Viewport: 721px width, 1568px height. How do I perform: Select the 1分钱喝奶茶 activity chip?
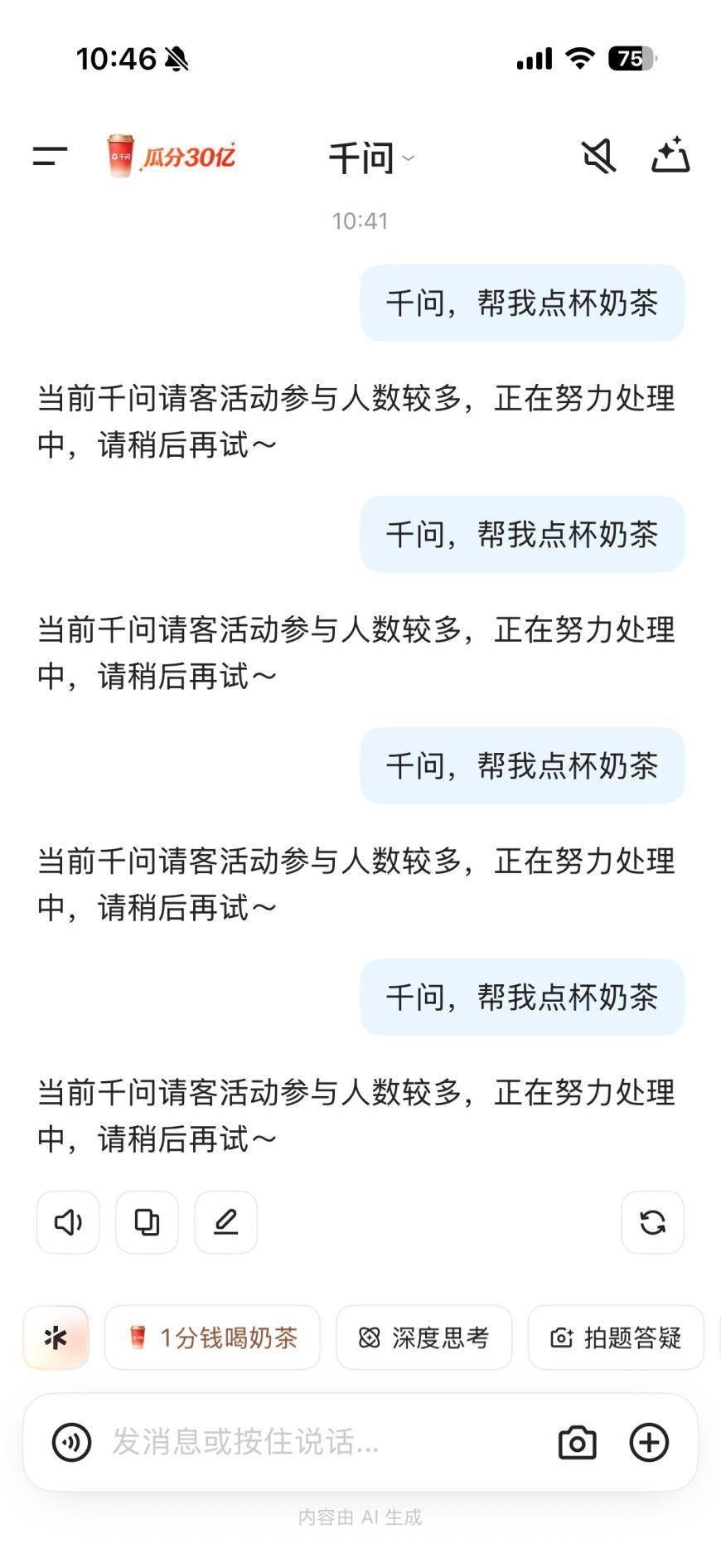coord(212,1337)
